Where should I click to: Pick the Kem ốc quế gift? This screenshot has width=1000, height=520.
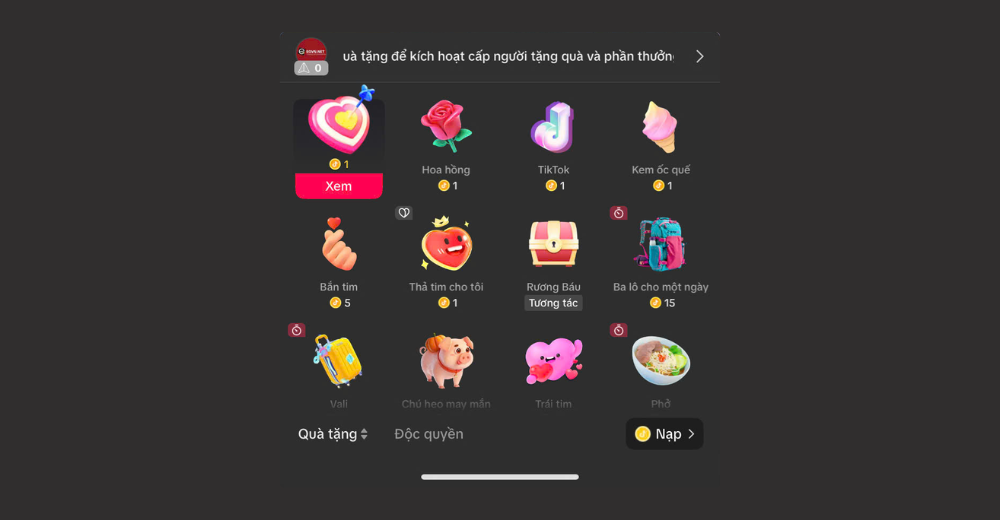point(660,128)
